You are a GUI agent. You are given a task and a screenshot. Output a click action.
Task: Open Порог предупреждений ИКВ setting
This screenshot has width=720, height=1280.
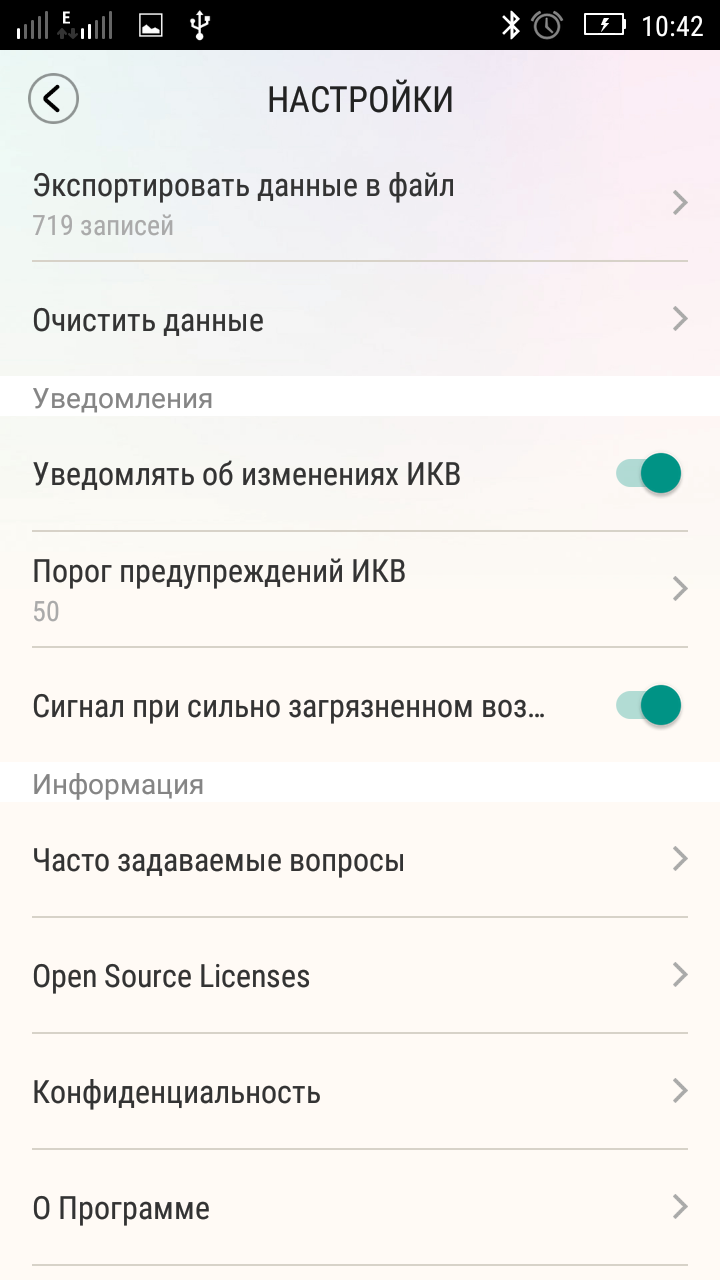[x=360, y=589]
